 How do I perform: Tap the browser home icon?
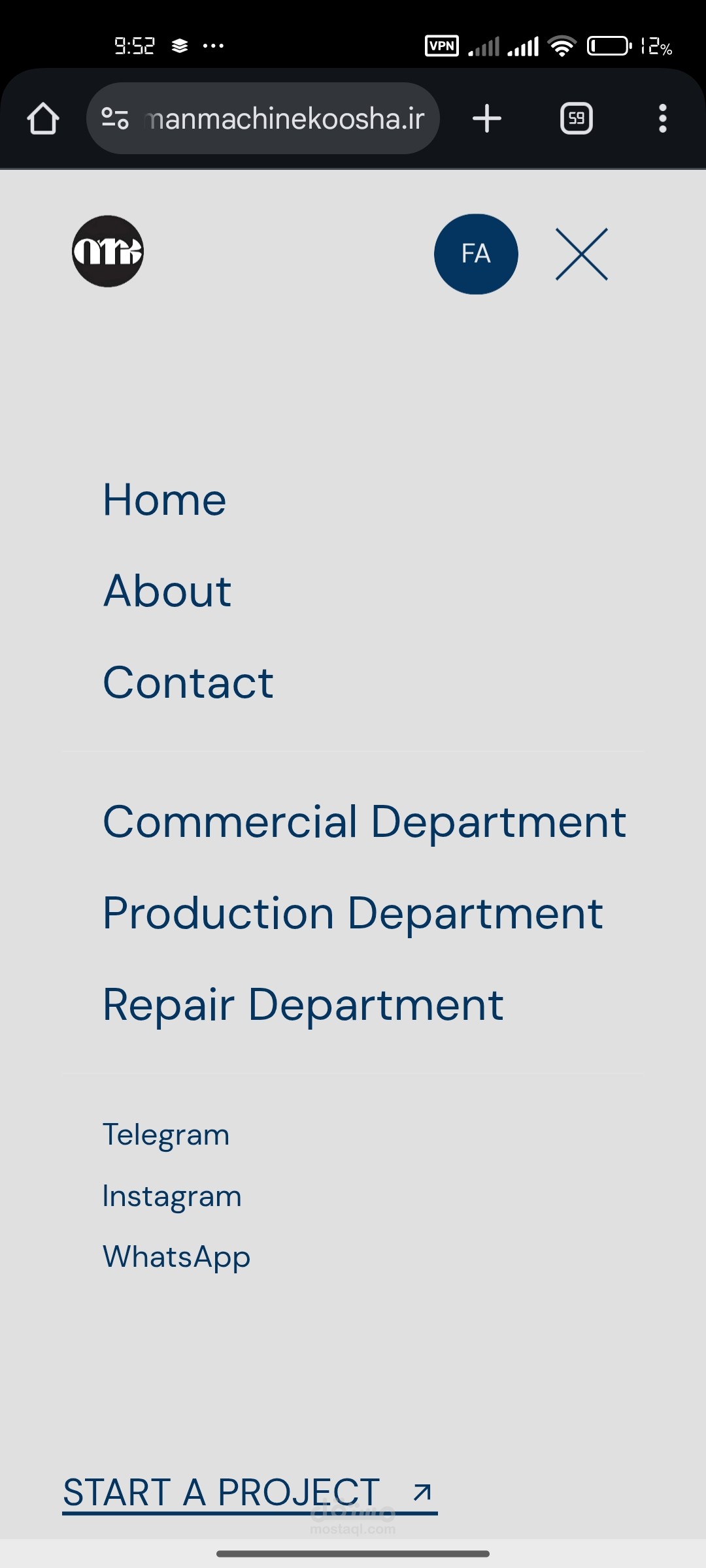pyautogui.click(x=43, y=119)
